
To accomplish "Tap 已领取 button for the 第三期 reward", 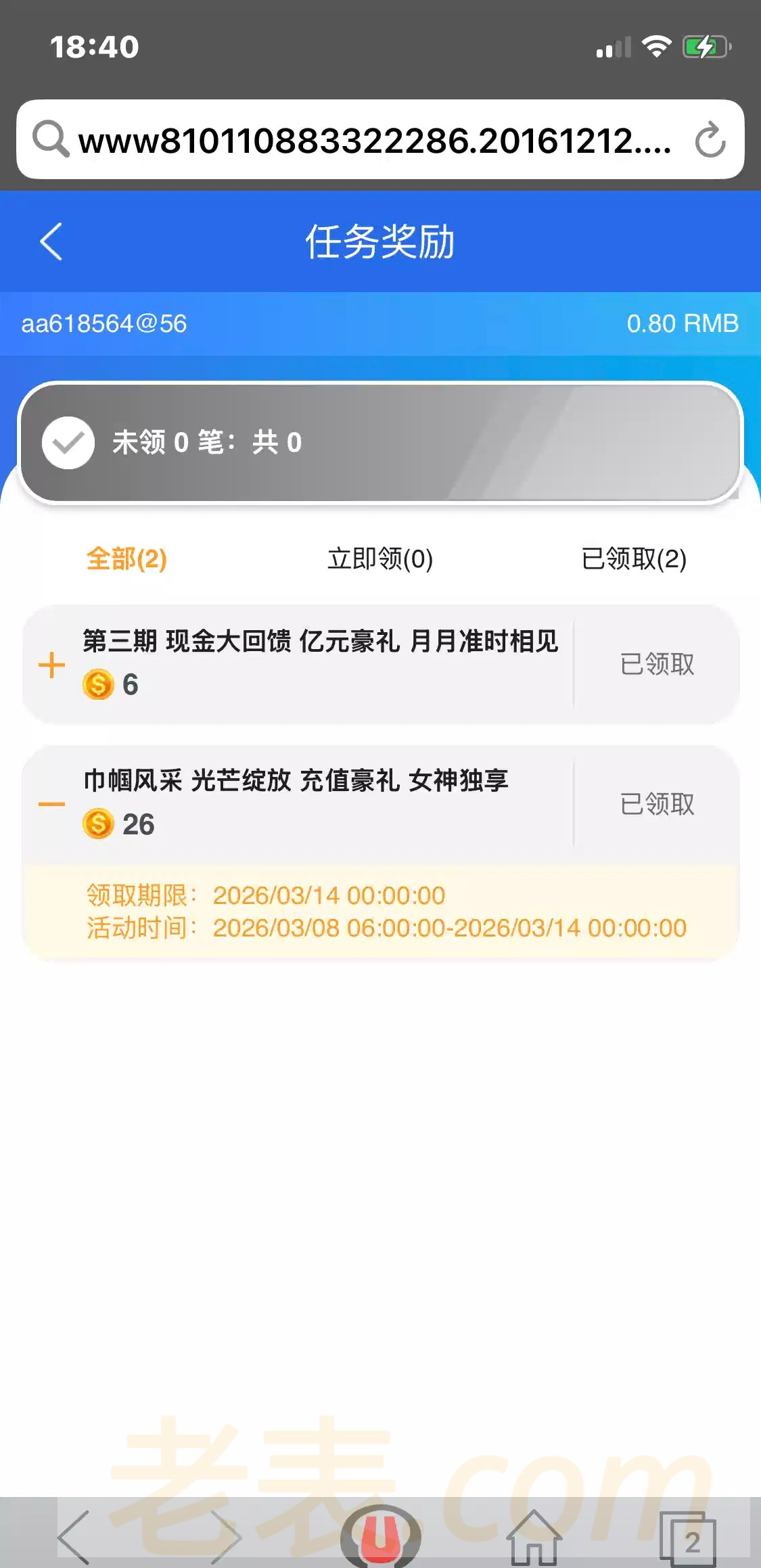I will (x=657, y=665).
